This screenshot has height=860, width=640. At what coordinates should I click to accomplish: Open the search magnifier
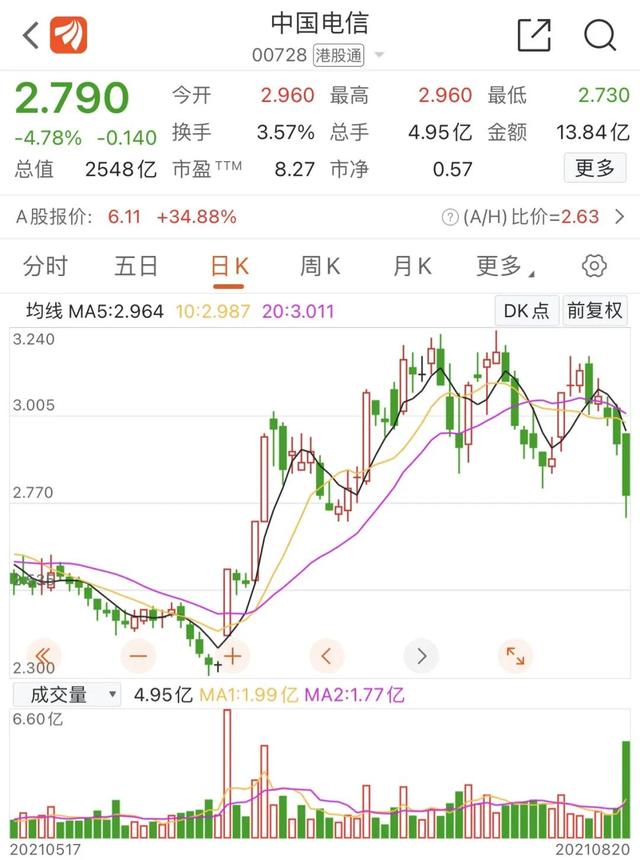tap(599, 36)
